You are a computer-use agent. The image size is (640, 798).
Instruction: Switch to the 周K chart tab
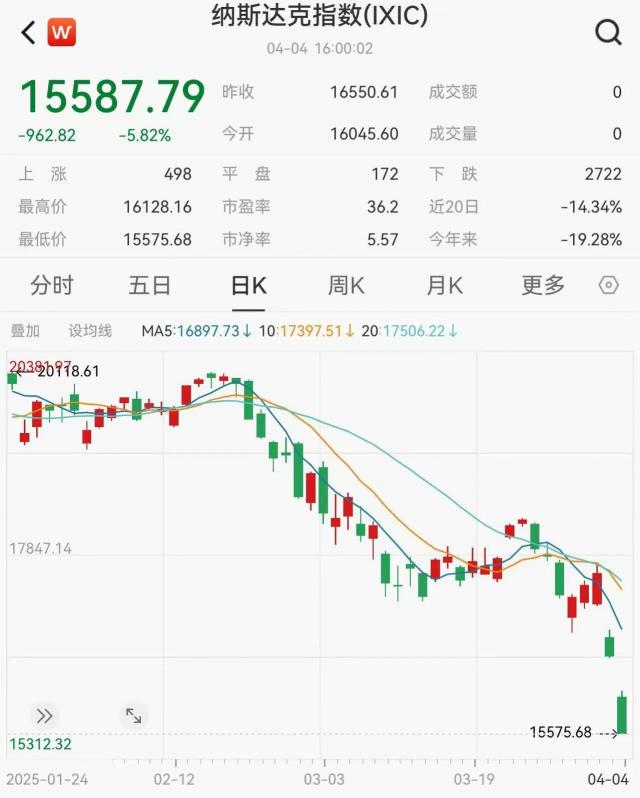346,286
